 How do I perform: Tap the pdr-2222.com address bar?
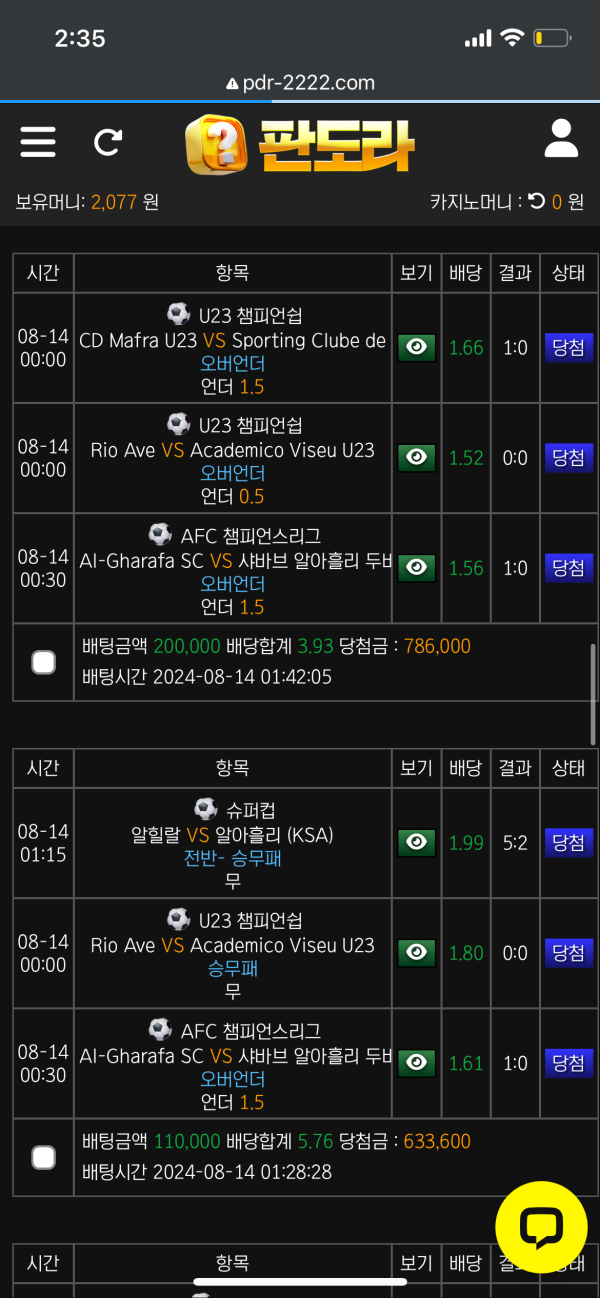click(300, 83)
